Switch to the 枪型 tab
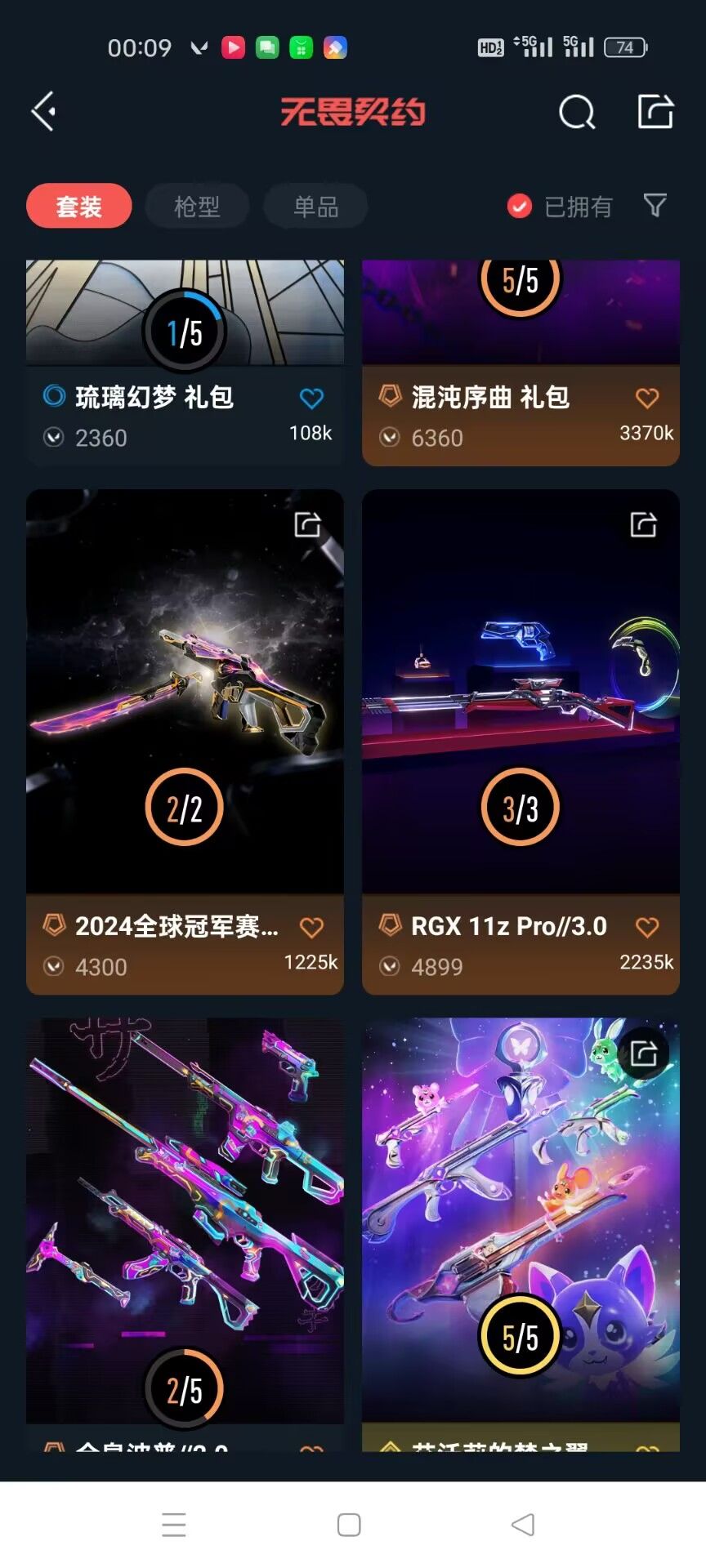Viewport: 706px width, 1568px height. coord(197,206)
